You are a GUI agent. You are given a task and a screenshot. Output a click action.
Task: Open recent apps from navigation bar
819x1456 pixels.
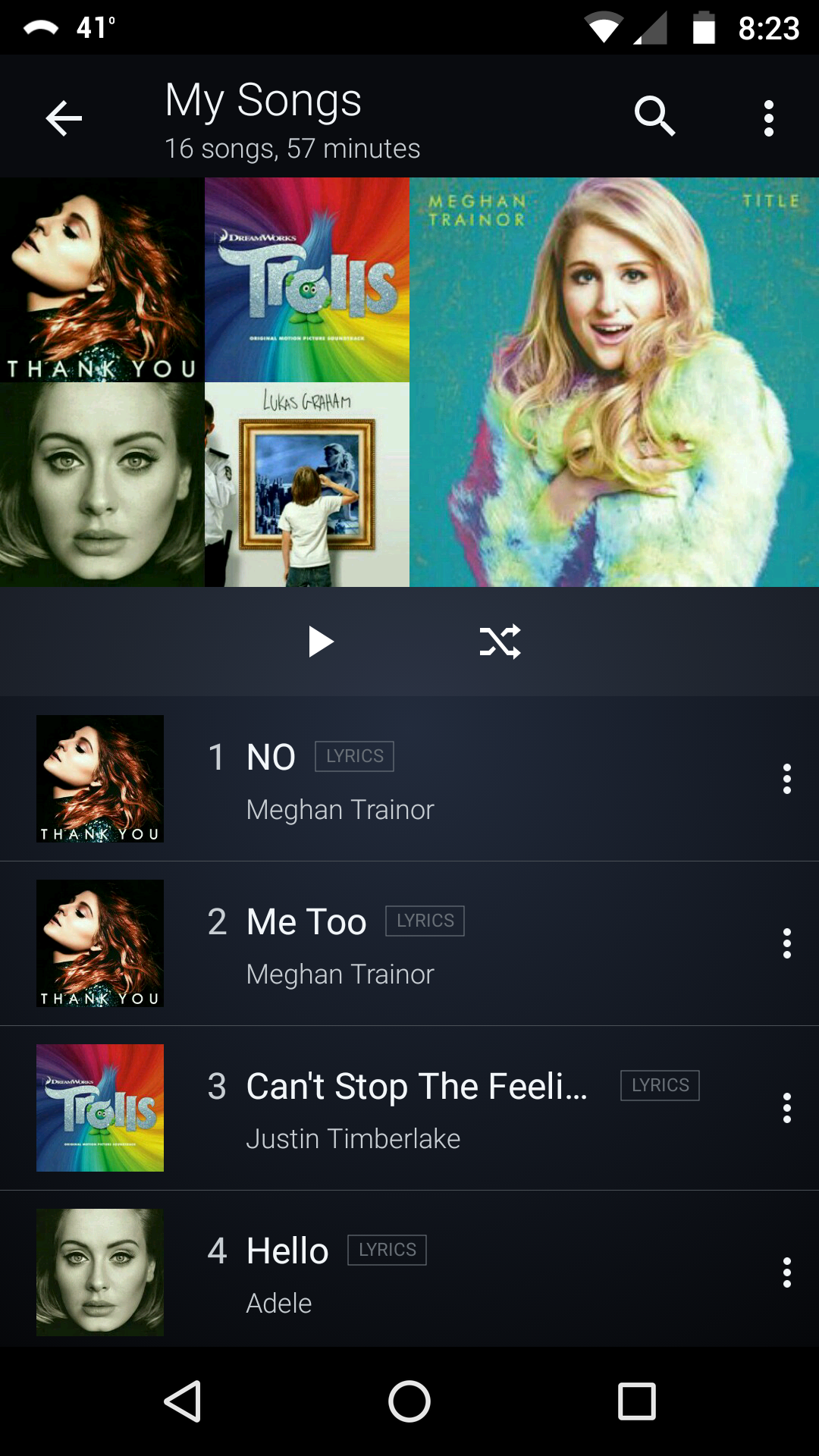point(637,1401)
